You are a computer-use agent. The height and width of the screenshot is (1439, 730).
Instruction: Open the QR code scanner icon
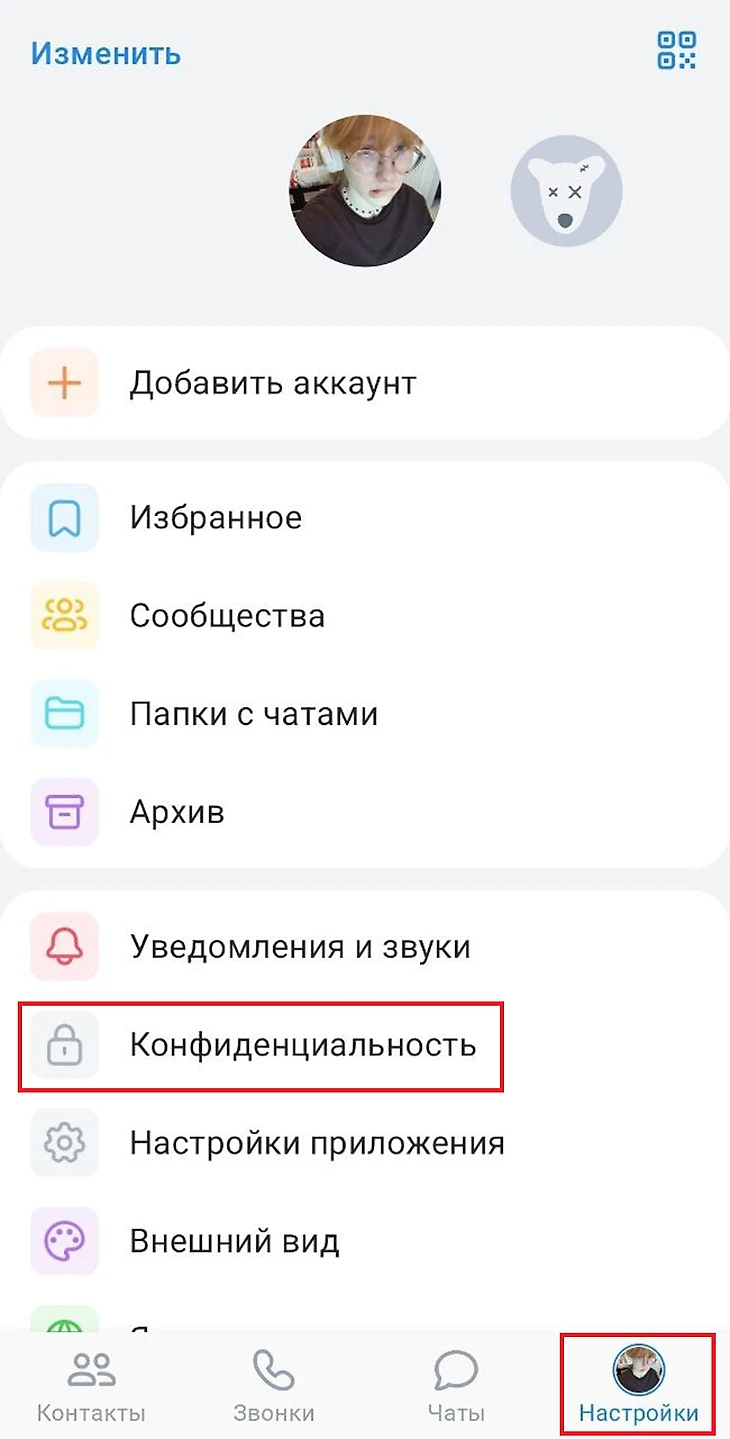pyautogui.click(x=676, y=51)
